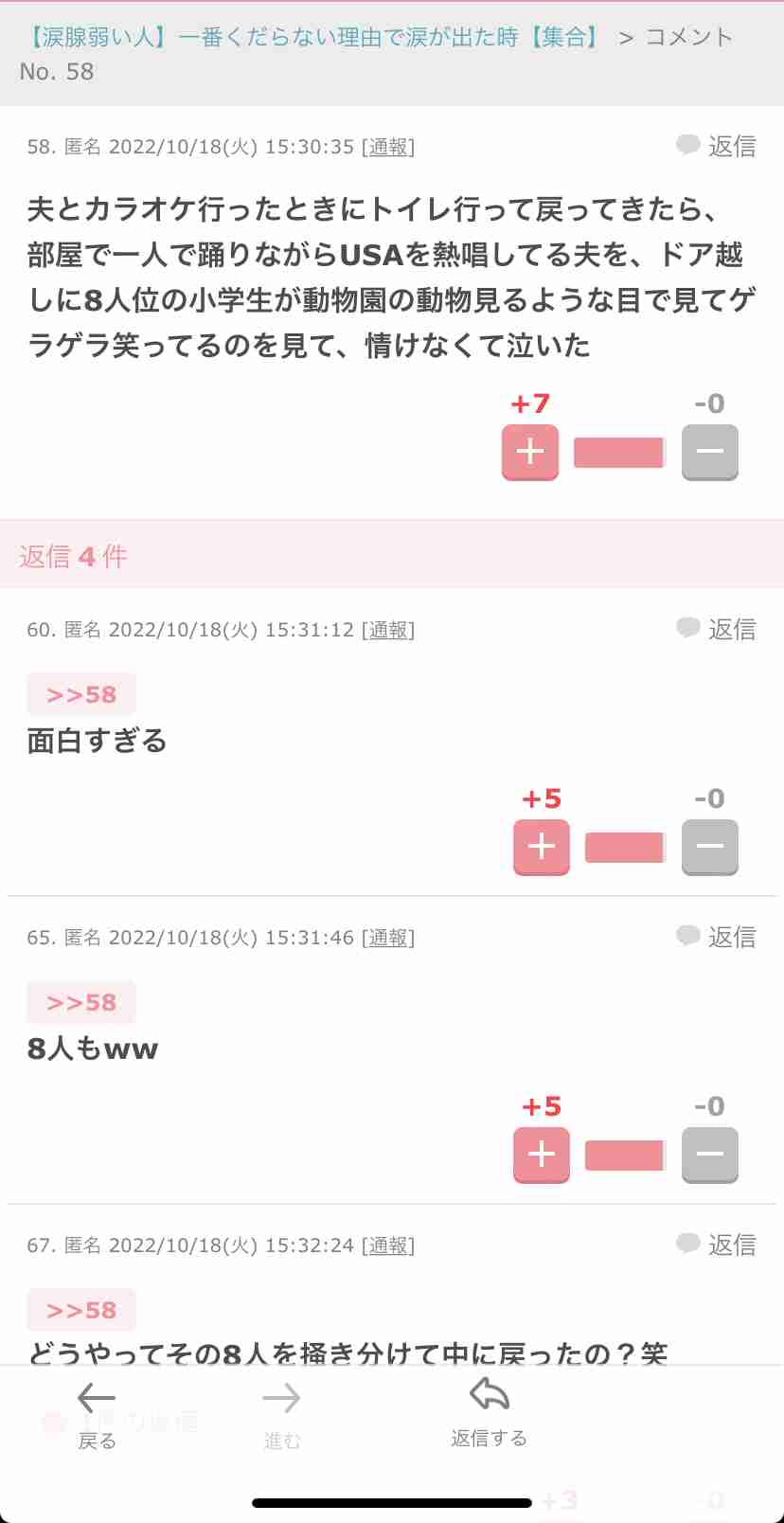Open >>58 anchor in comment 65
The width and height of the screenshot is (784, 1523).
81,1002
